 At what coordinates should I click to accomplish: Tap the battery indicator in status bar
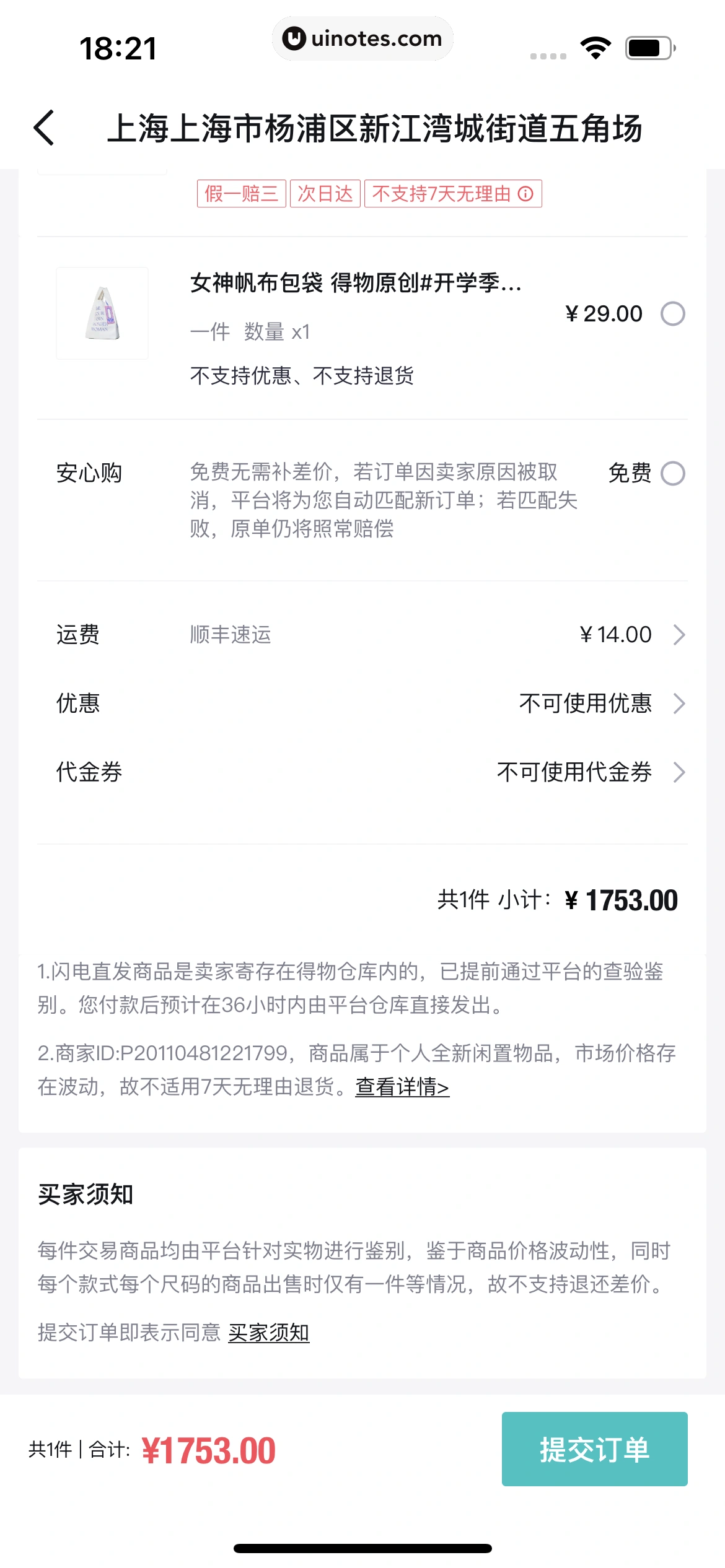point(648,46)
